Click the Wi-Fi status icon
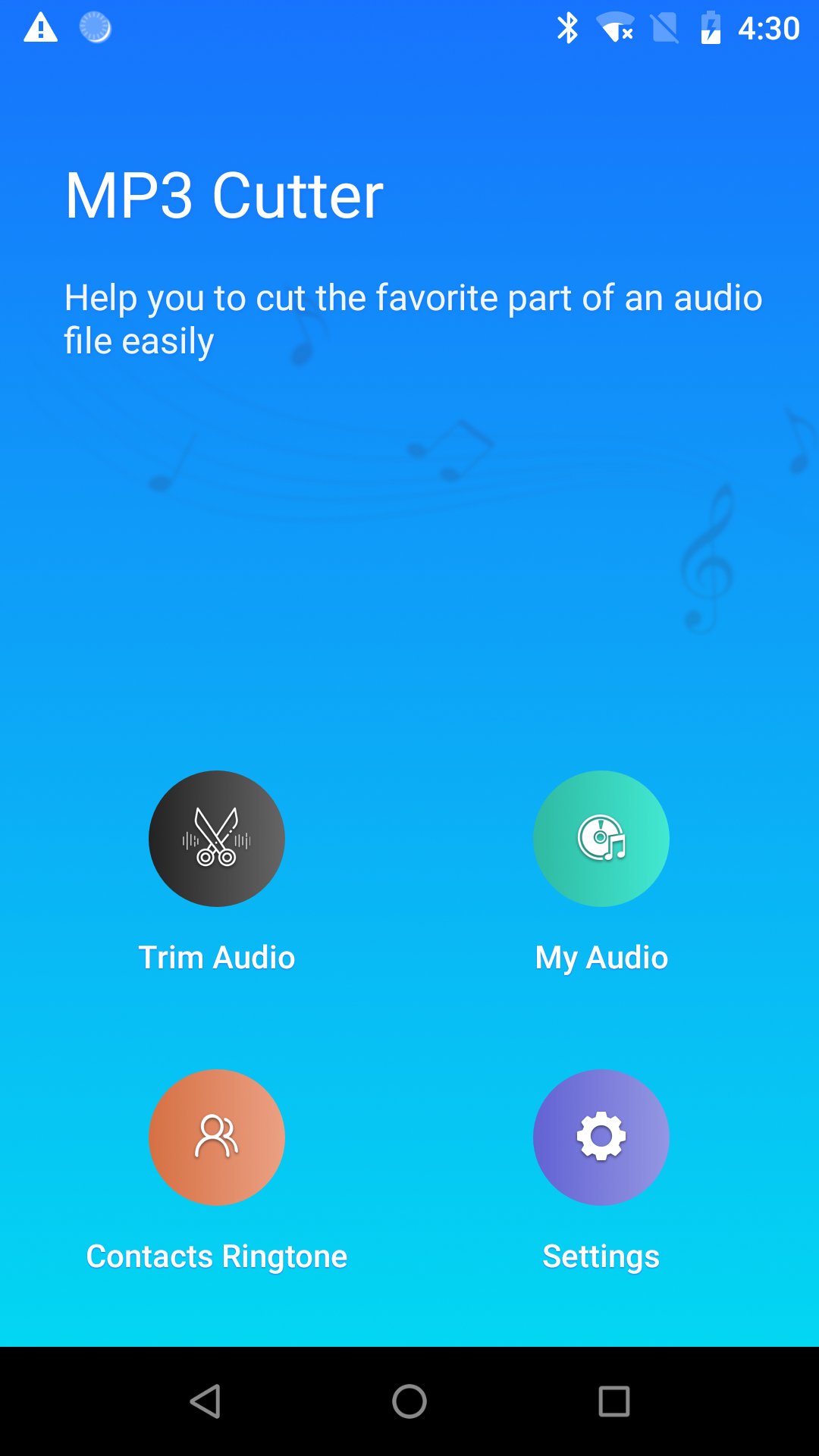Image resolution: width=819 pixels, height=1456 pixels. 614,27
